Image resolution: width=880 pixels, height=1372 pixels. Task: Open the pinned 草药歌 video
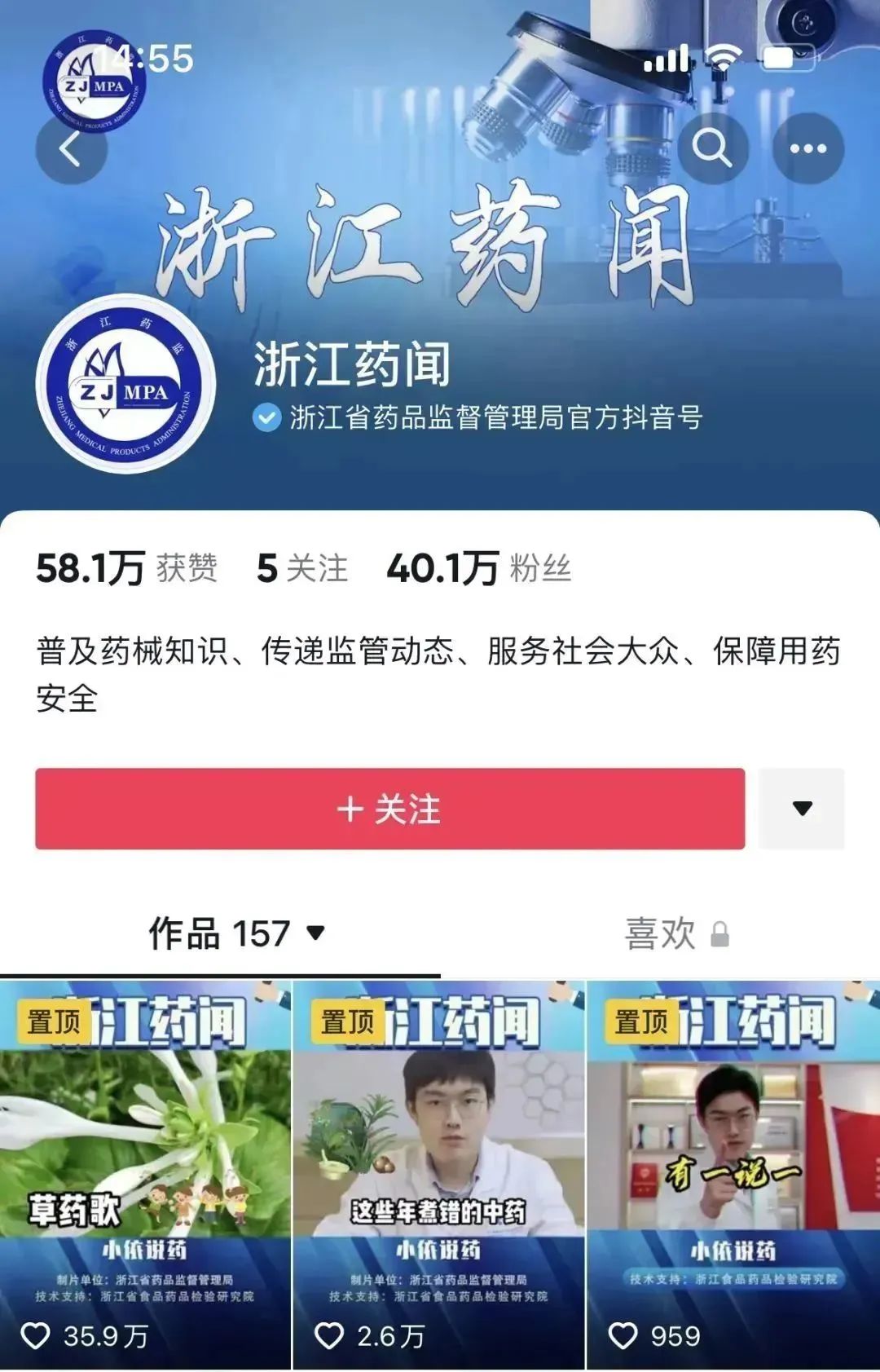tap(145, 1174)
